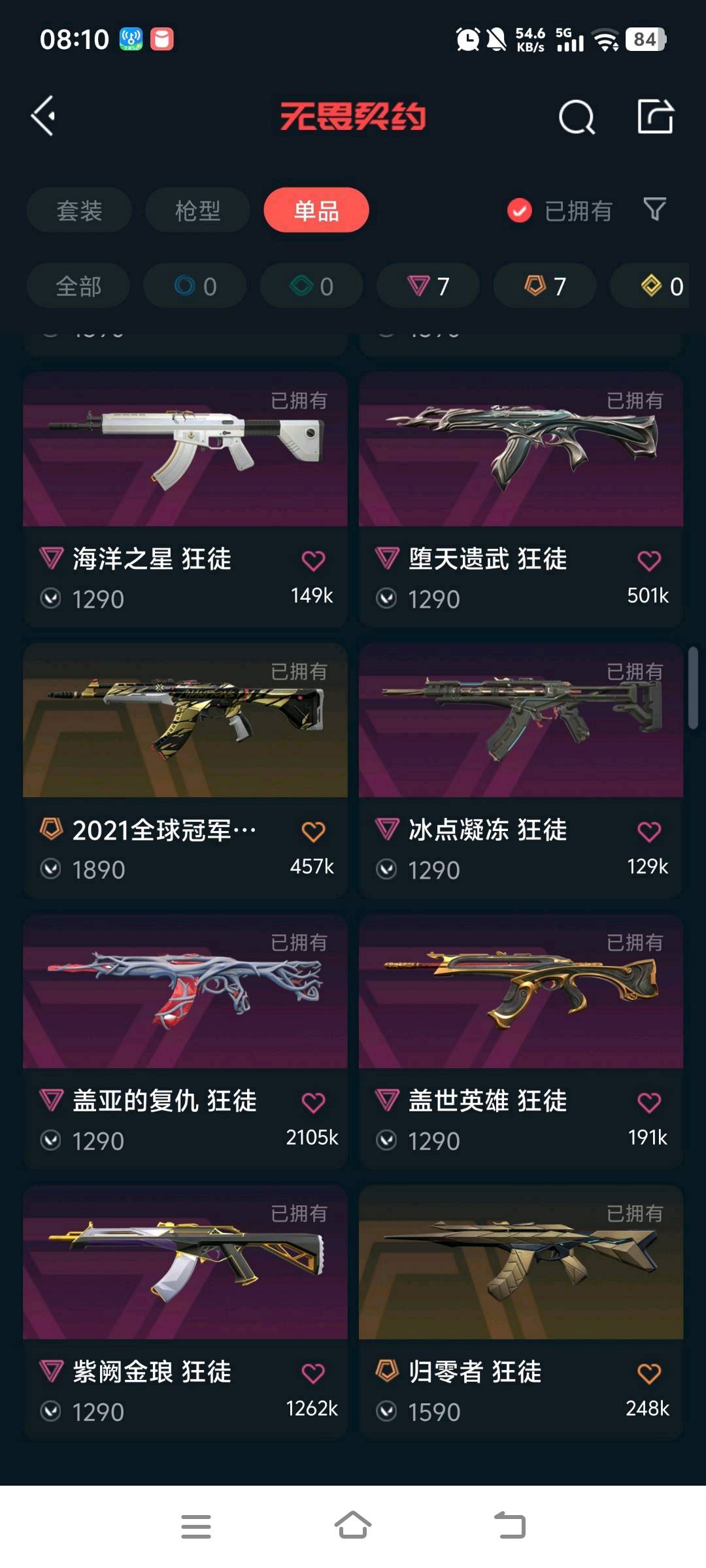Share this skin collection page

655,117
